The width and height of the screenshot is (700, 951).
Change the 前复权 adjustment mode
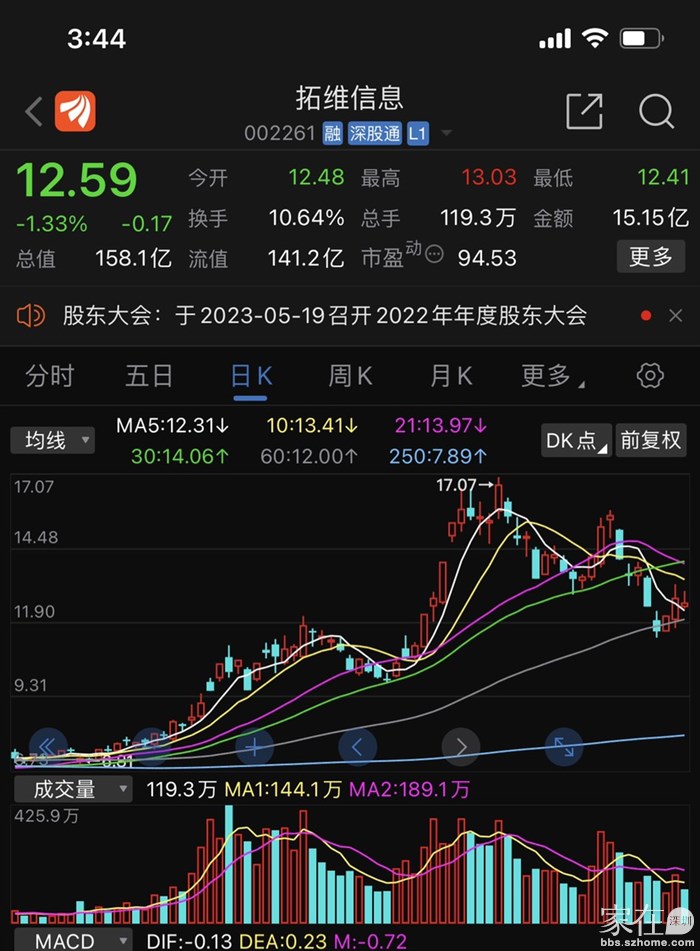[651, 440]
